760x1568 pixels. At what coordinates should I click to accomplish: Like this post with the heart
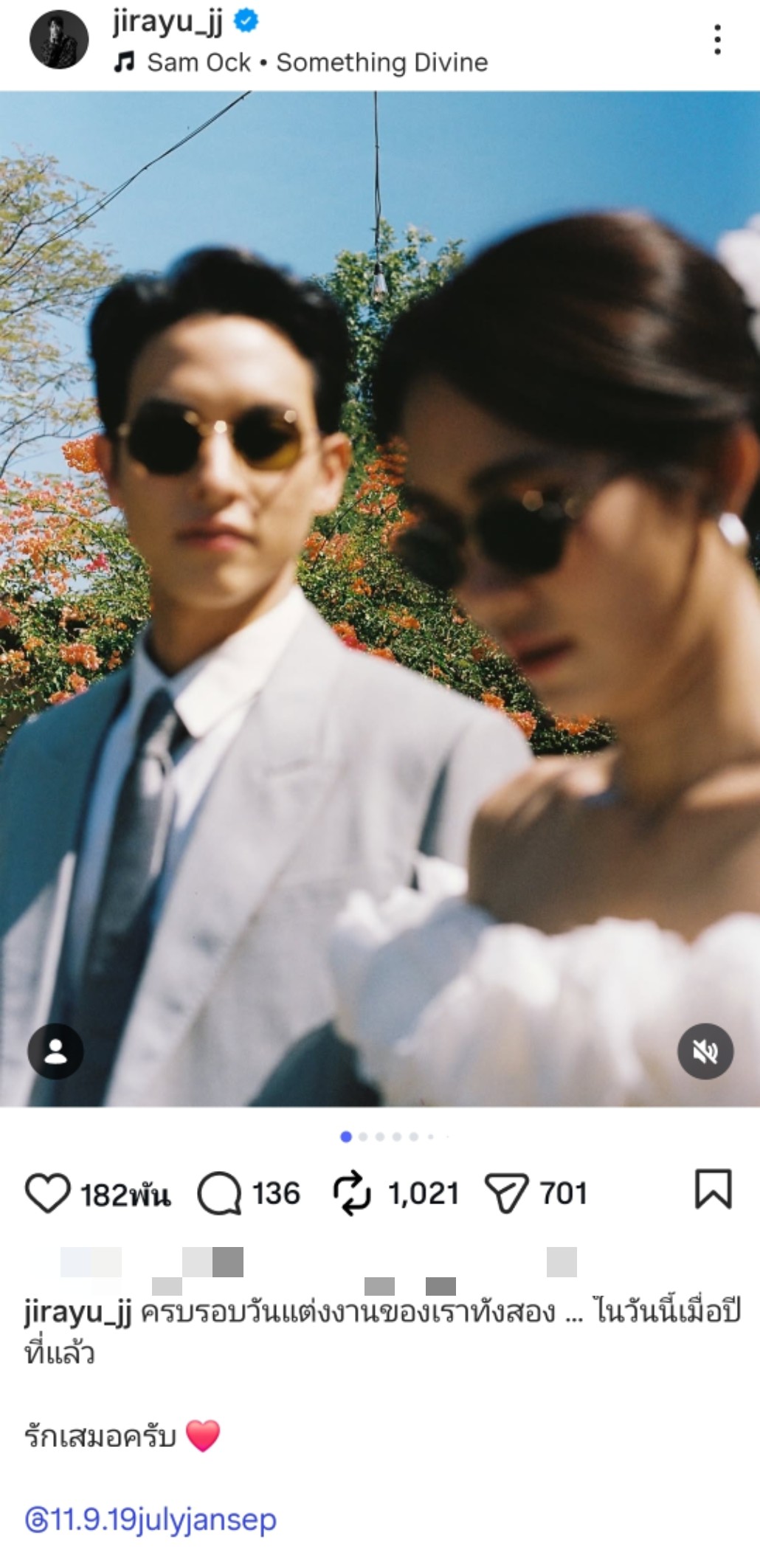pos(48,1193)
